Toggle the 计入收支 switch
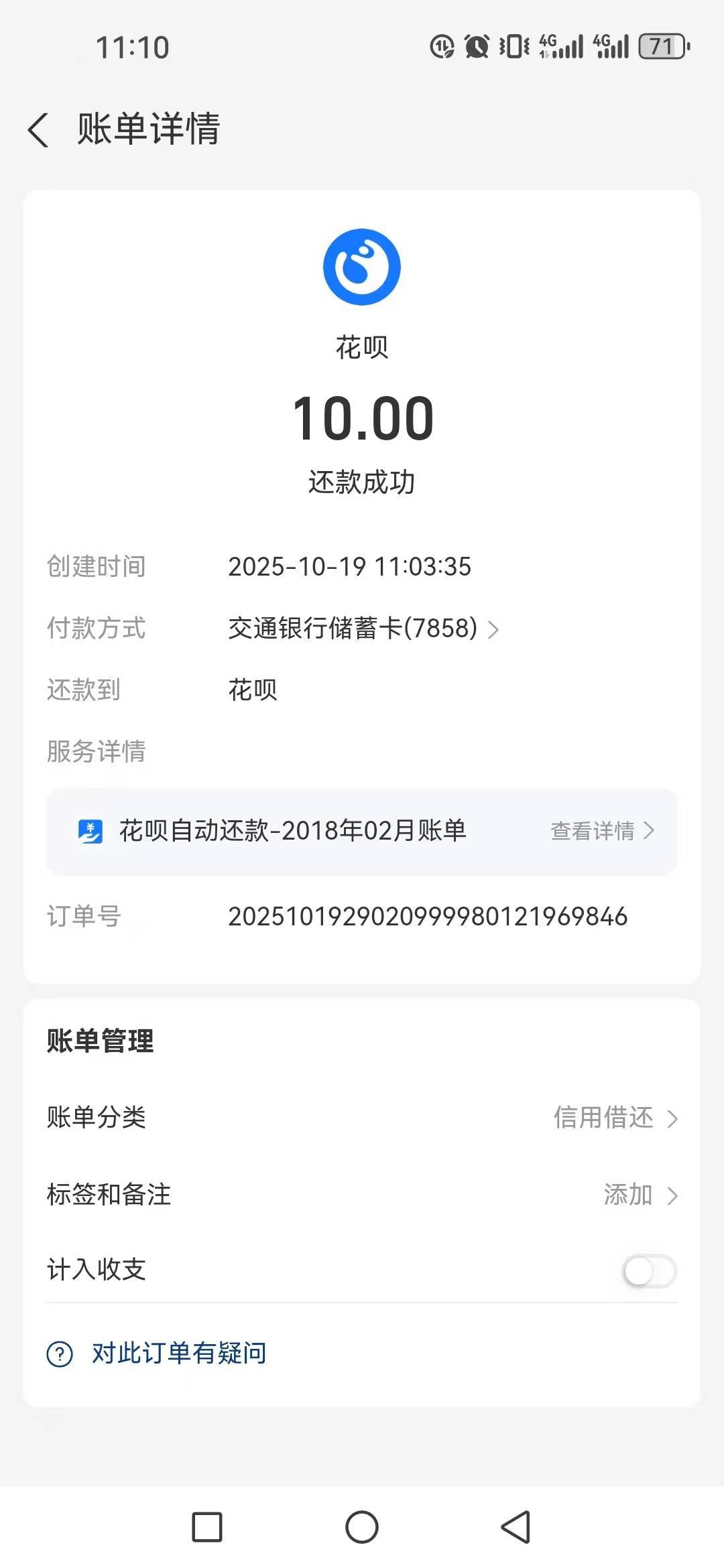 point(648,1271)
